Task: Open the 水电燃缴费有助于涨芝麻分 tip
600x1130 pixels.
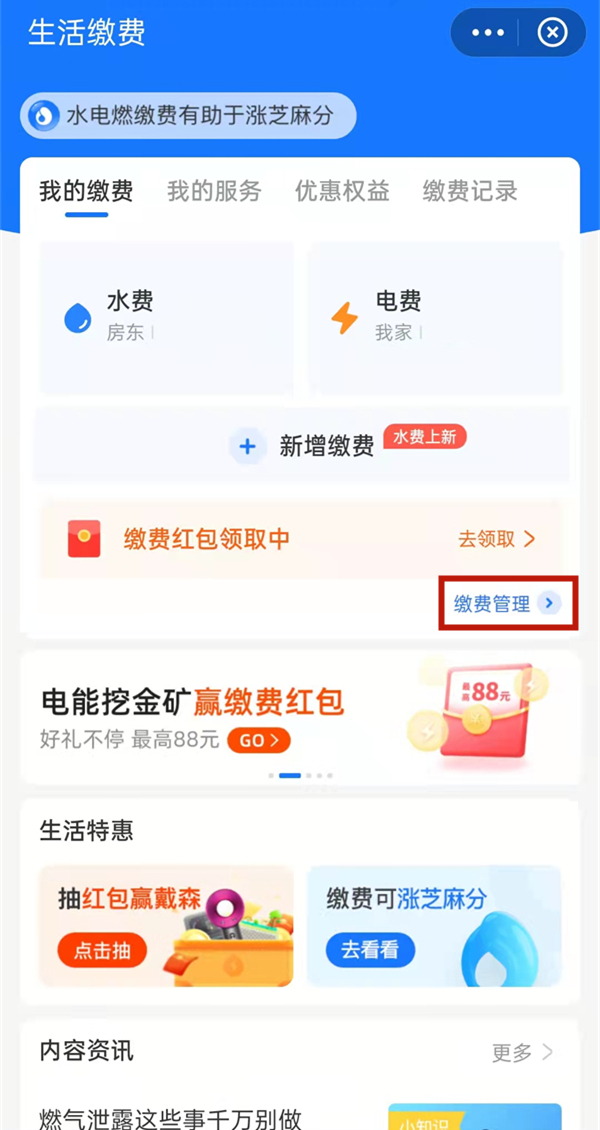Action: click(x=188, y=116)
